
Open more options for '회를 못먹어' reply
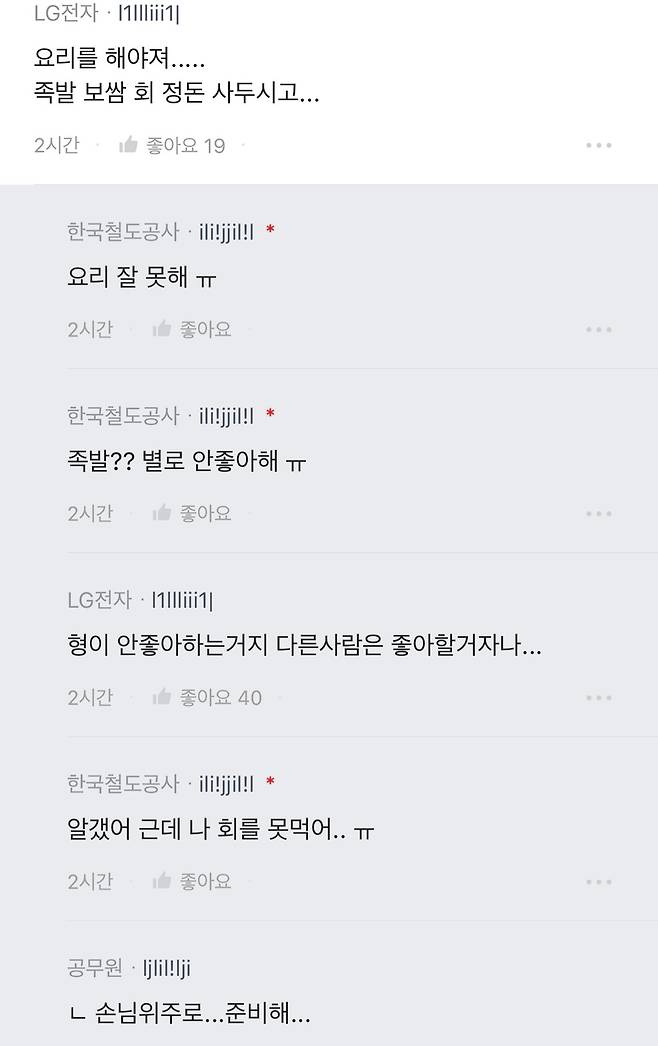pyautogui.click(x=598, y=882)
